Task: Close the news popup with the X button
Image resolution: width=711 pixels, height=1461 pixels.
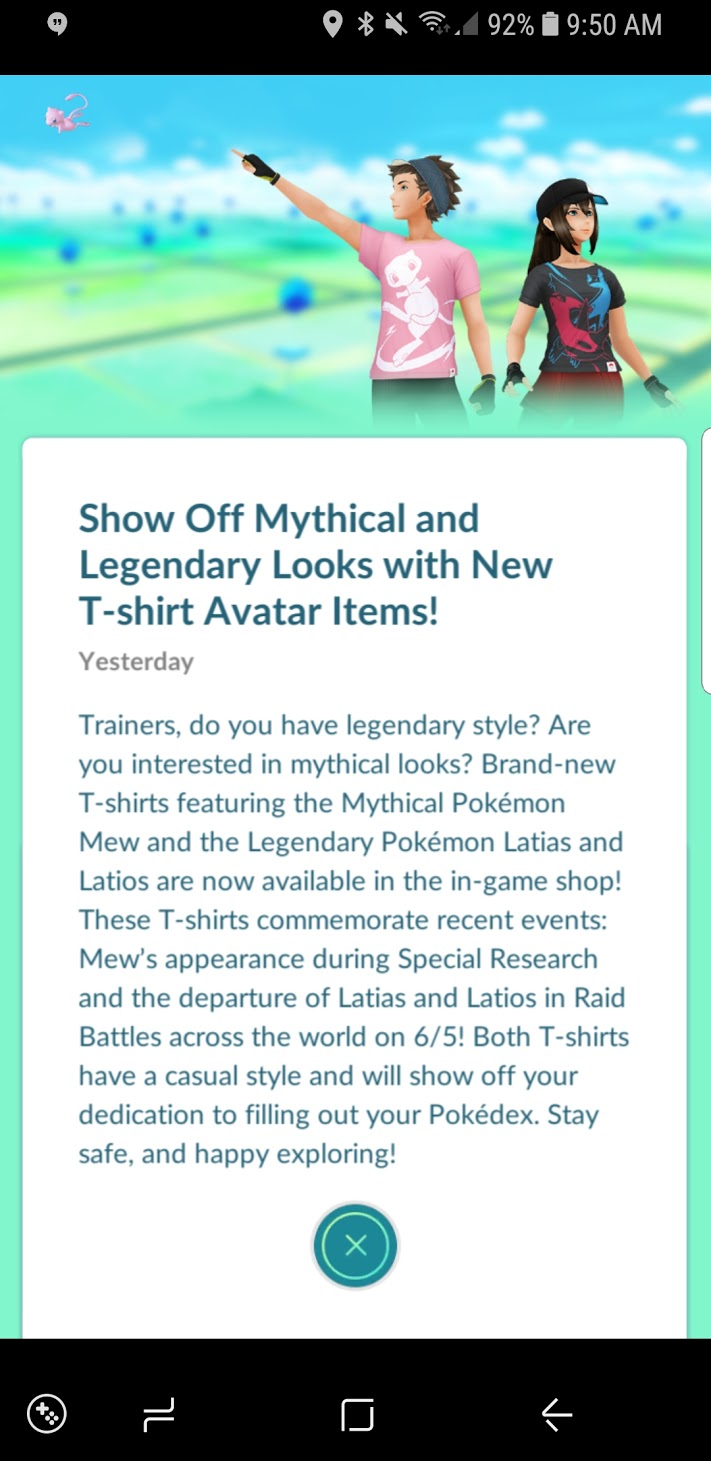Action: click(355, 1245)
